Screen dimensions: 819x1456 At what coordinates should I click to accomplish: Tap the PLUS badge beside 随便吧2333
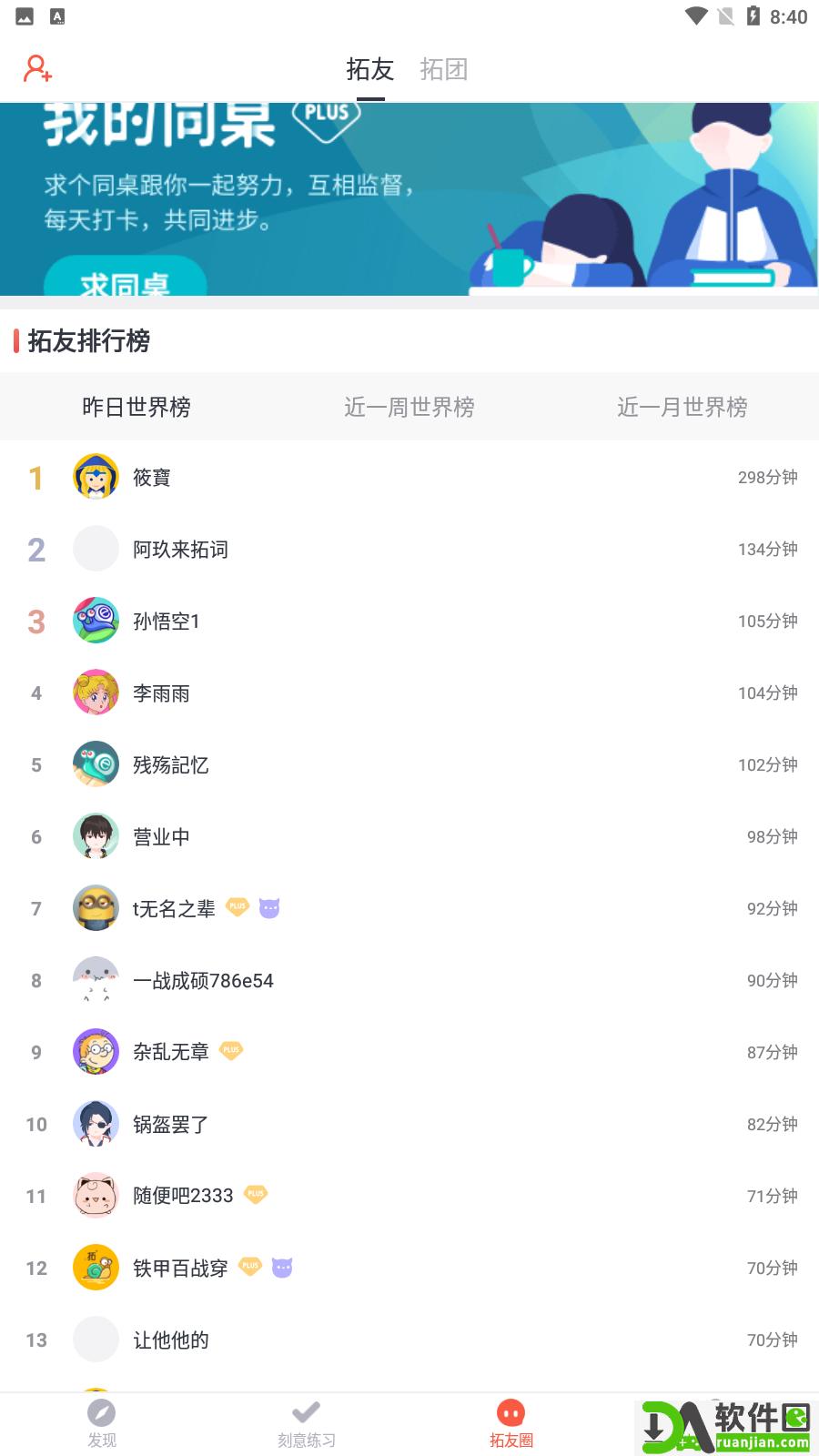pyautogui.click(x=256, y=1194)
